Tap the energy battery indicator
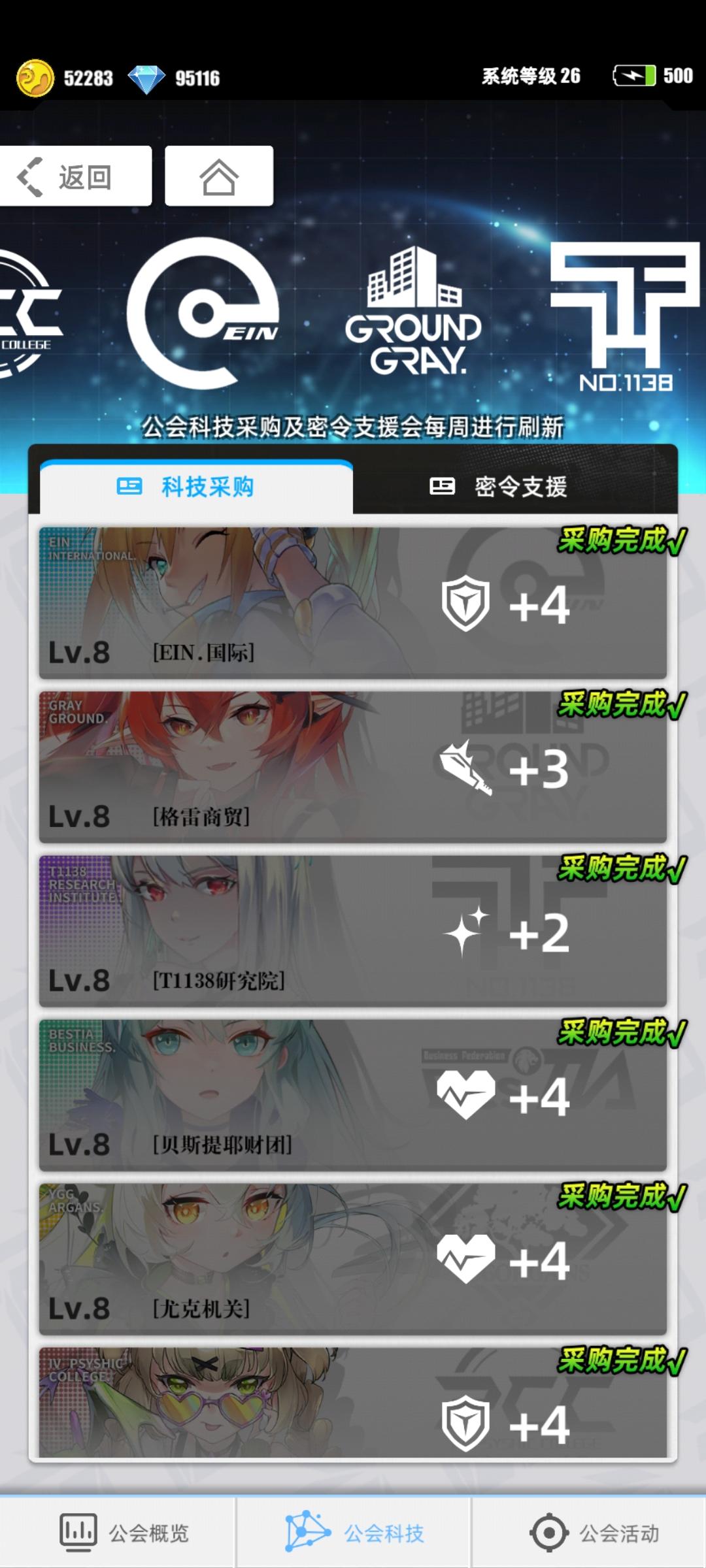Image resolution: width=706 pixels, height=1568 pixels. point(634,75)
